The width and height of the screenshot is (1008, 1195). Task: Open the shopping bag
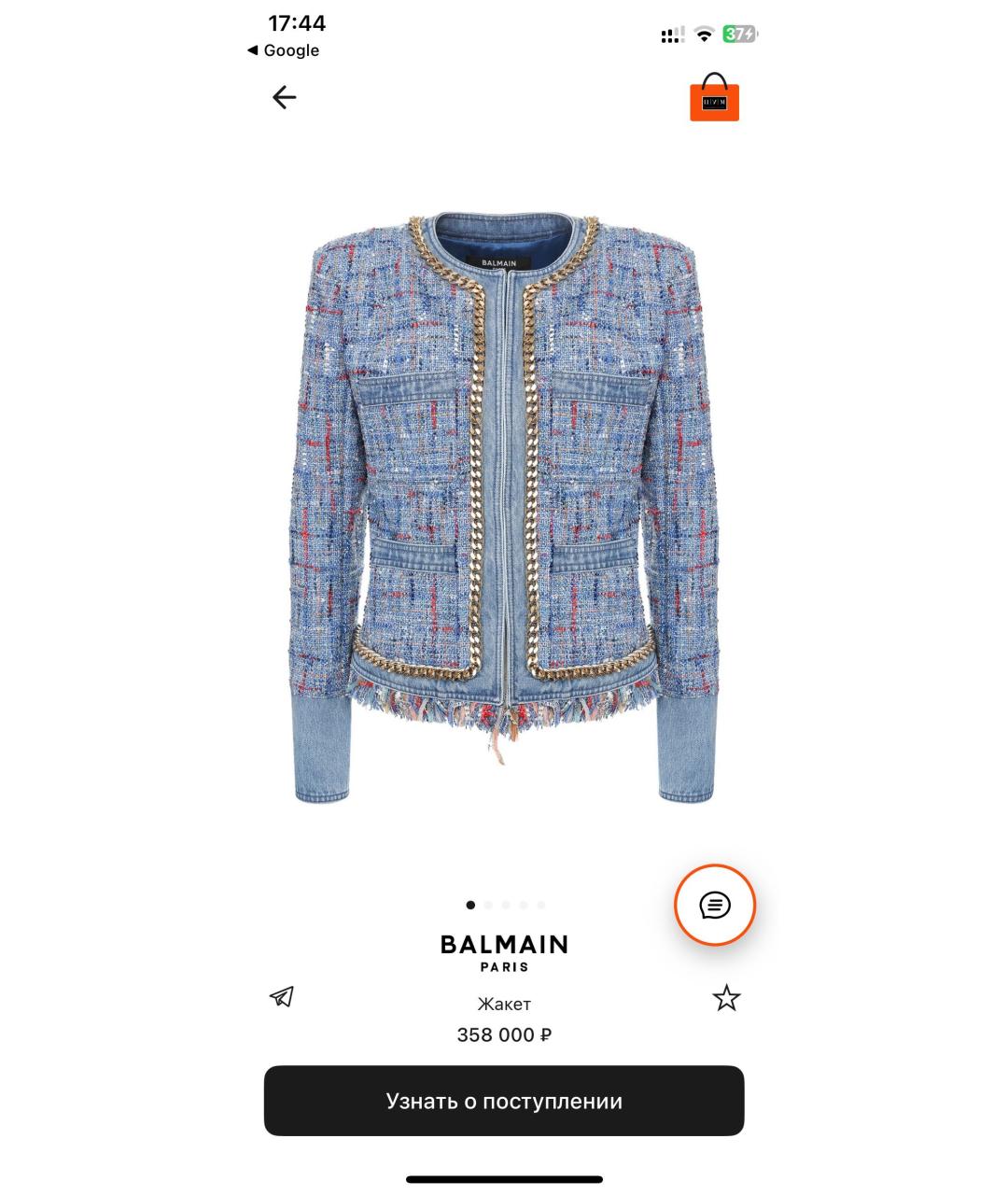pos(714,98)
